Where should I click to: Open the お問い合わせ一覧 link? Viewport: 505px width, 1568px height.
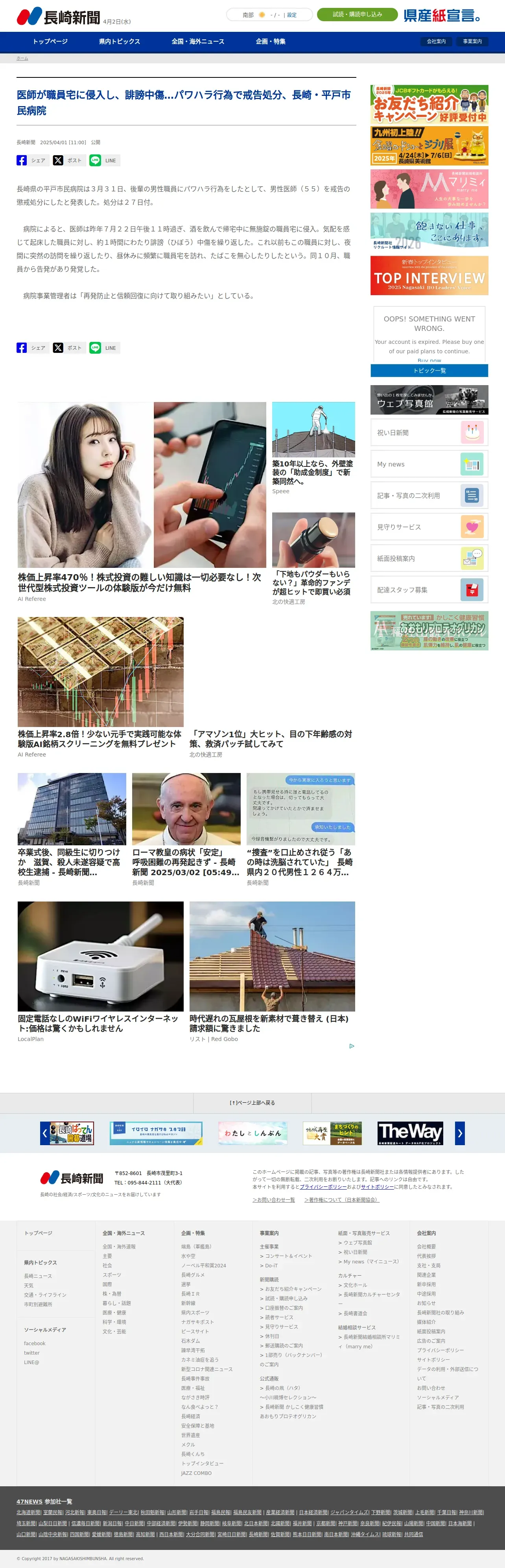pyautogui.click(x=273, y=1200)
